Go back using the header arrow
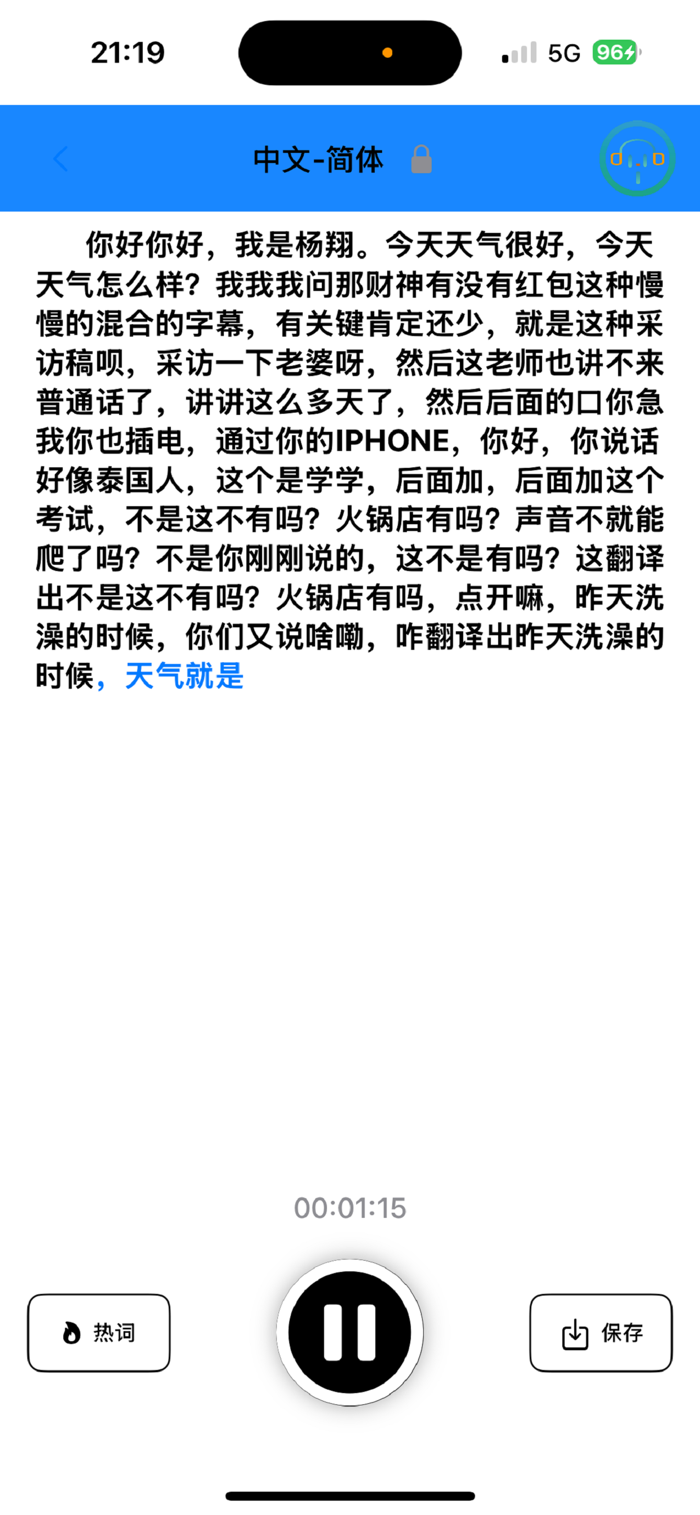This screenshot has width=700, height=1515. click(x=61, y=159)
